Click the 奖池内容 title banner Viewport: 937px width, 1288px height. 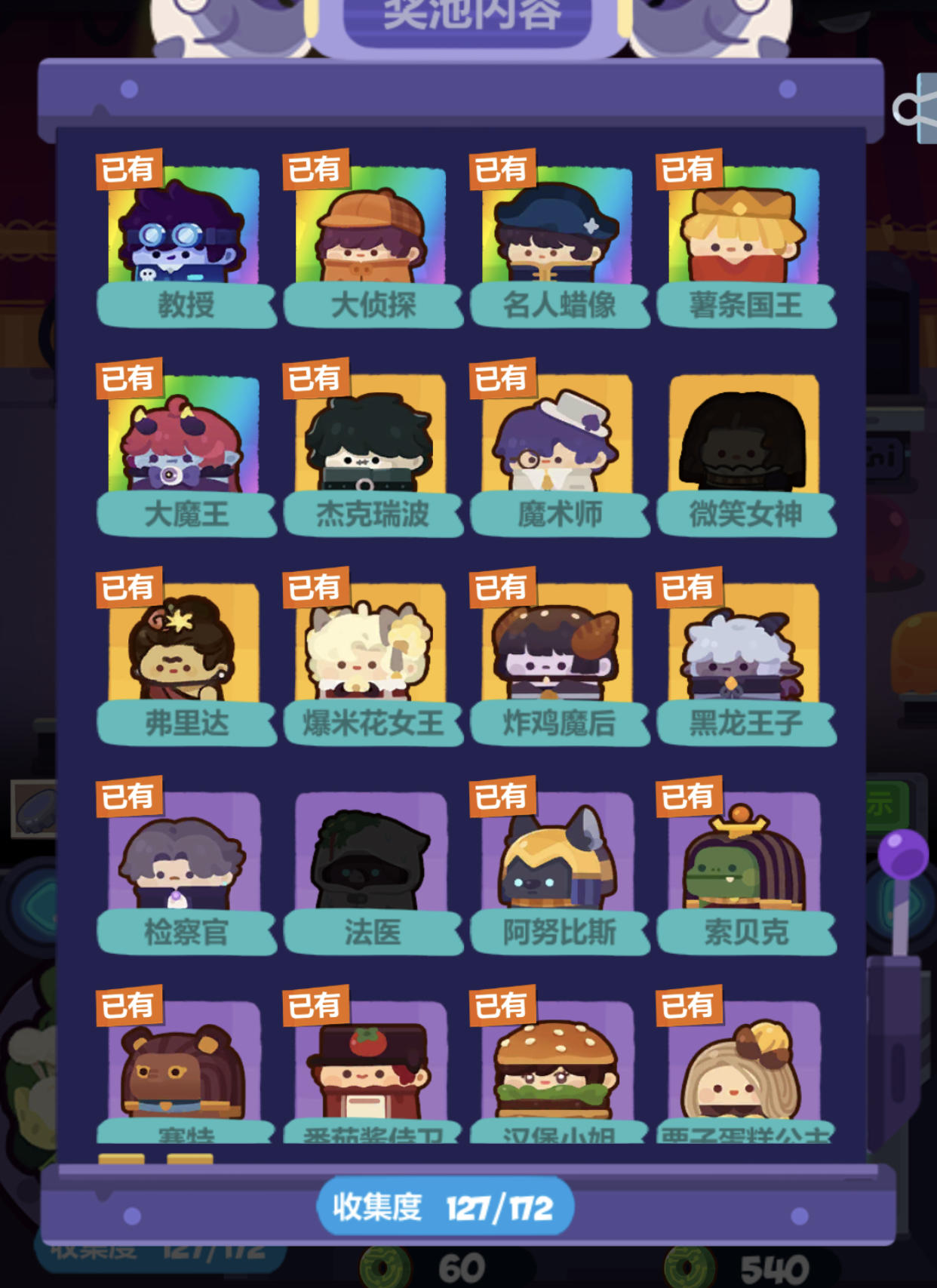click(468, 15)
